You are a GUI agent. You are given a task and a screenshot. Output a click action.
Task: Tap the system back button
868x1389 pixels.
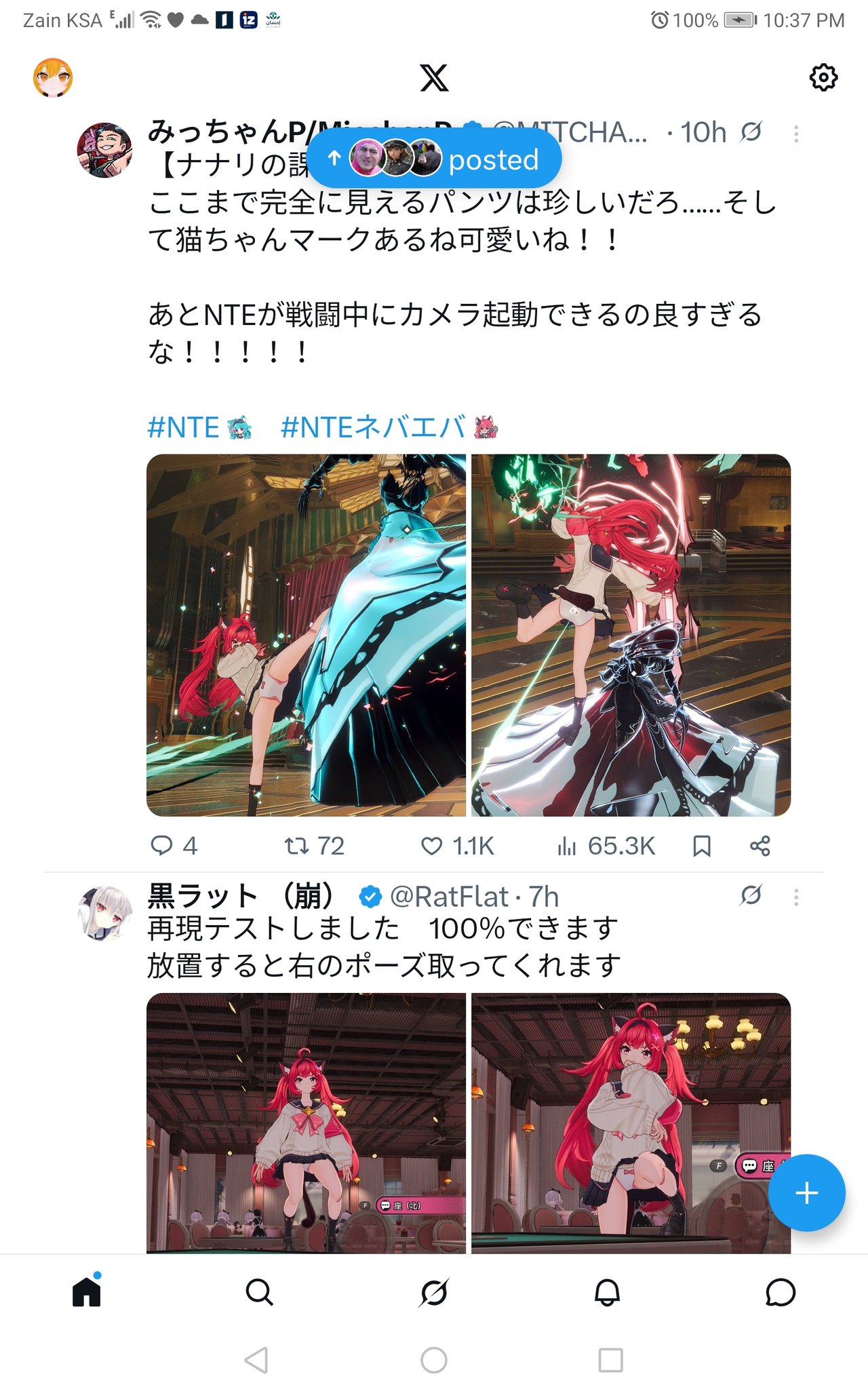point(256,1360)
